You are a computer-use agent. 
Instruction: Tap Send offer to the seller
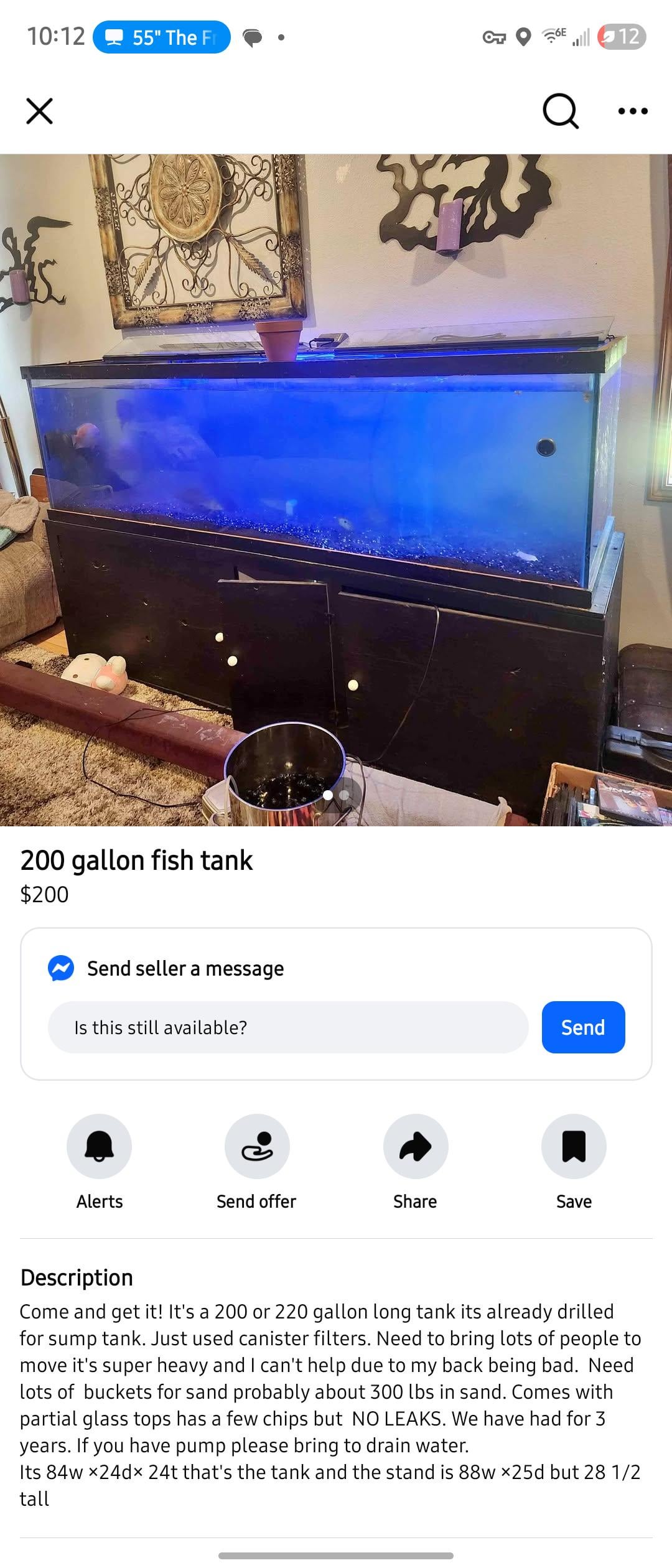coord(257,1146)
